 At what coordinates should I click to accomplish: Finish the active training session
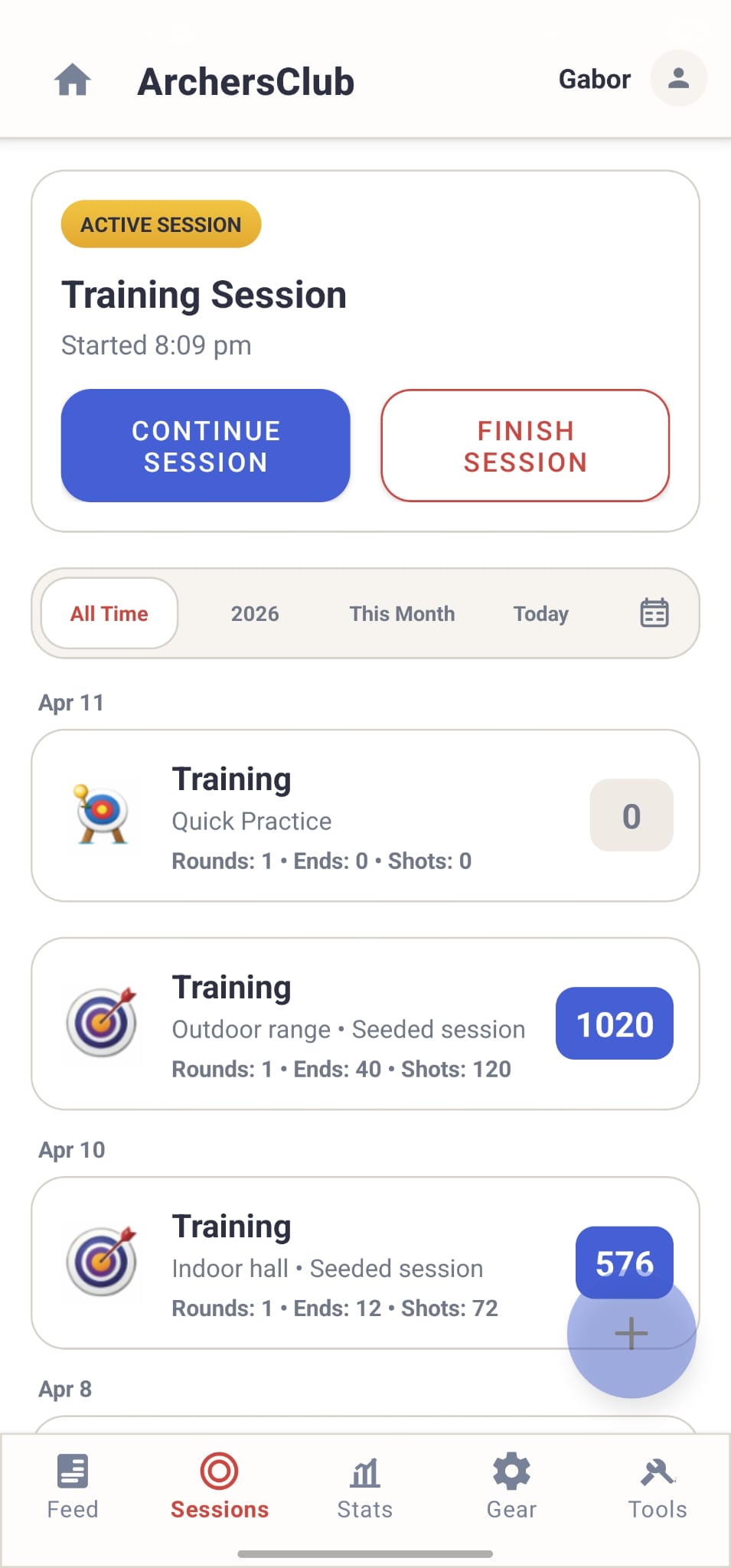coord(525,446)
